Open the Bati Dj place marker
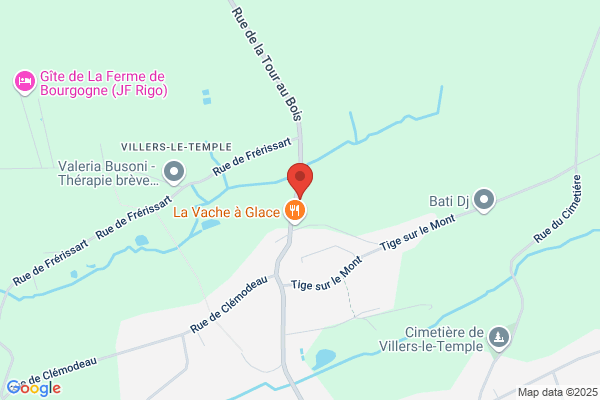This screenshot has width=600, height=400. pos(484,200)
